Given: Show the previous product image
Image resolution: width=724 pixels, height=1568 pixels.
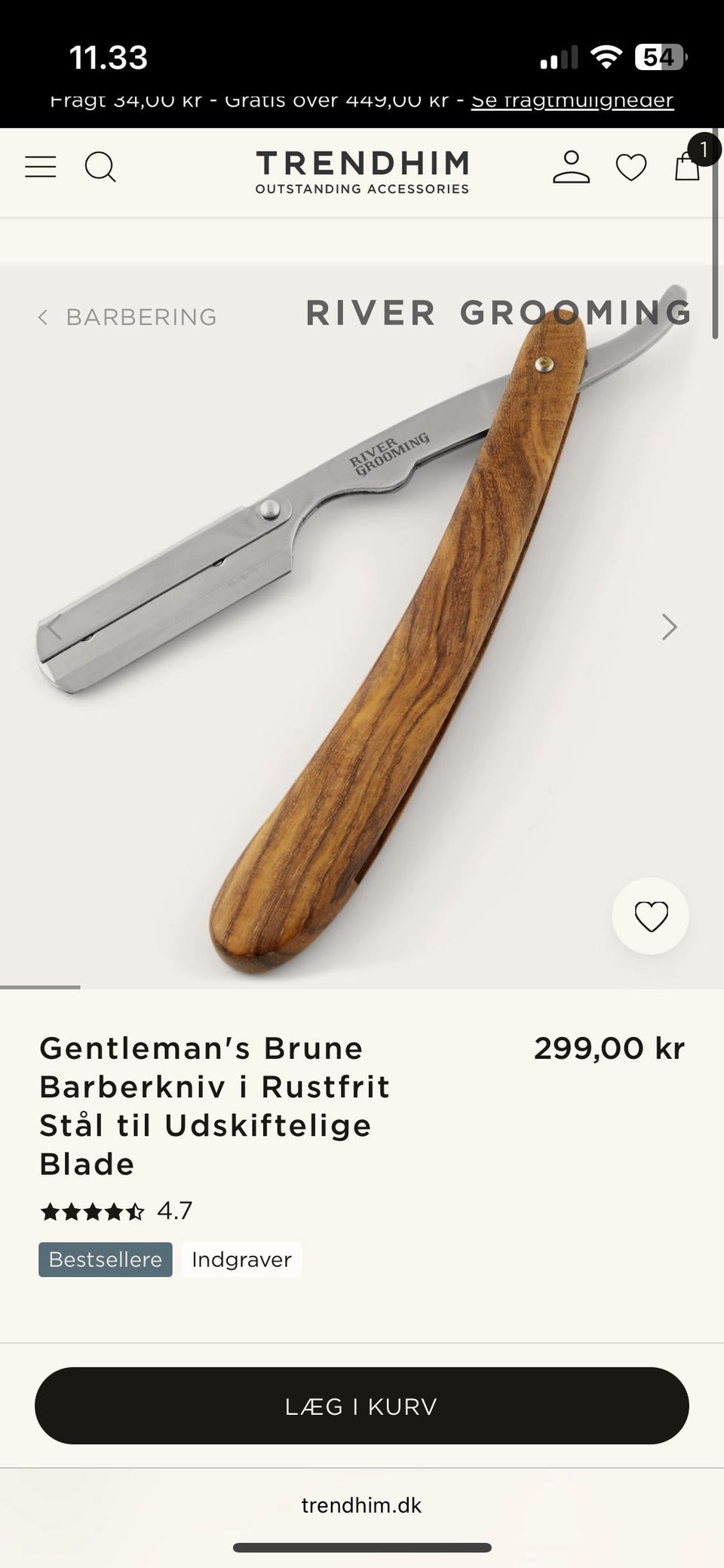Looking at the screenshot, I should point(54,627).
